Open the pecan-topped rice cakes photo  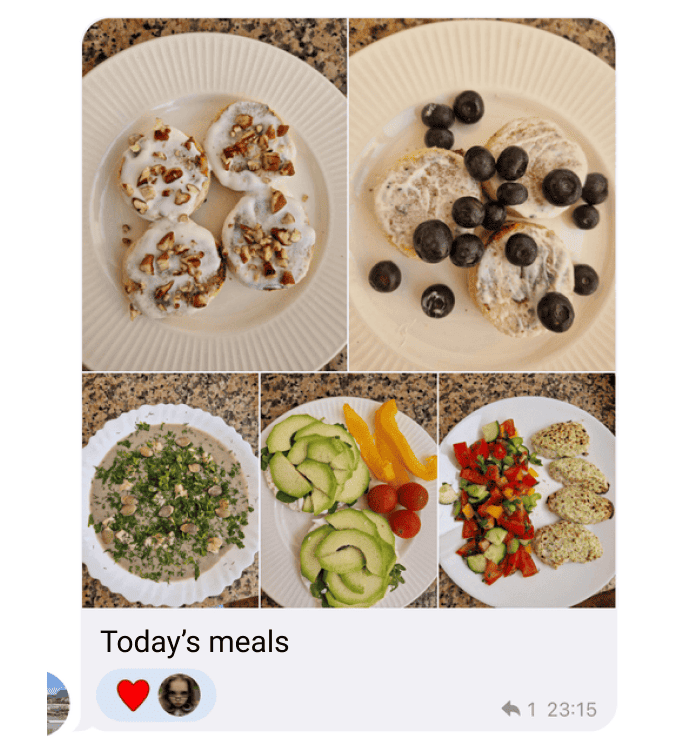[x=214, y=195]
